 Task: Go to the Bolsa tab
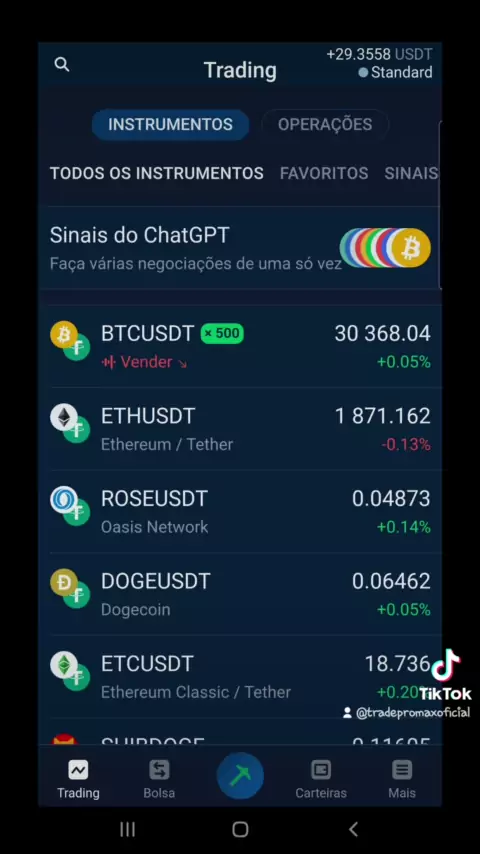click(x=159, y=779)
